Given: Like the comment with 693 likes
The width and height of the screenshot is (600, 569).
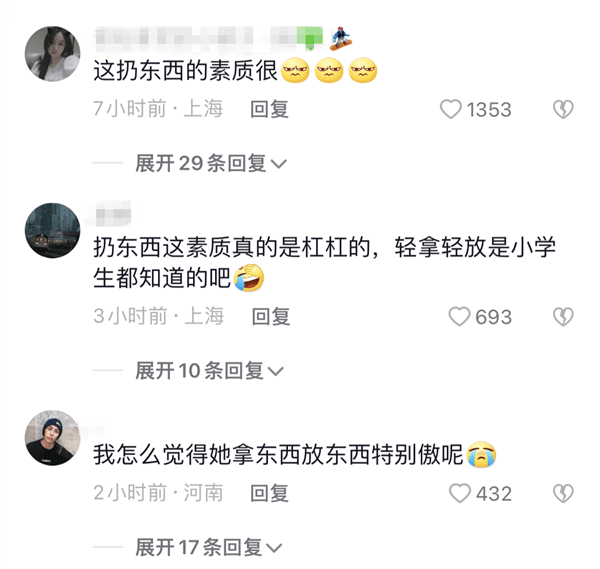Looking at the screenshot, I should pos(459,317).
